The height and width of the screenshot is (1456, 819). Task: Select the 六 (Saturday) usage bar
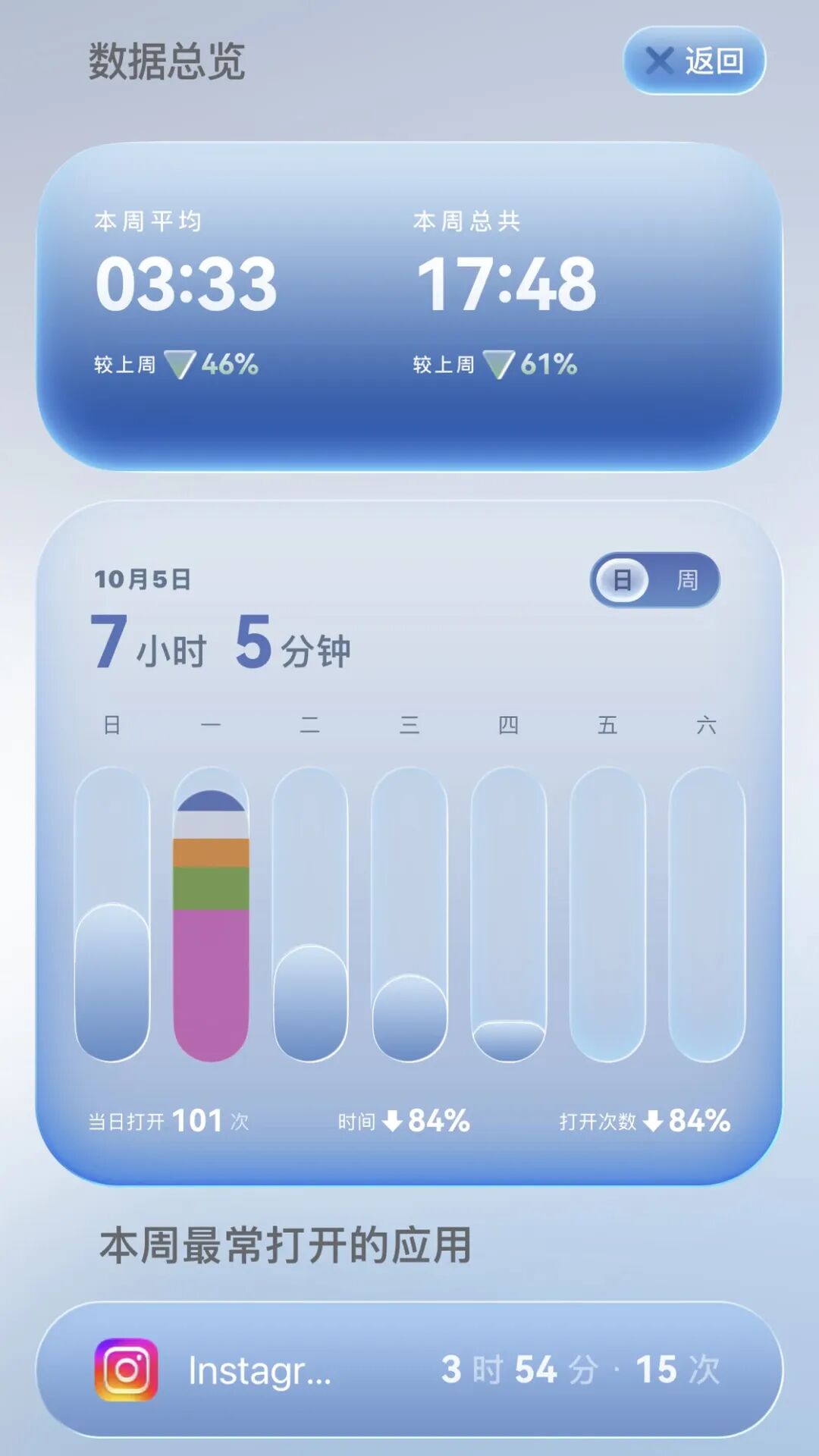tap(707, 914)
